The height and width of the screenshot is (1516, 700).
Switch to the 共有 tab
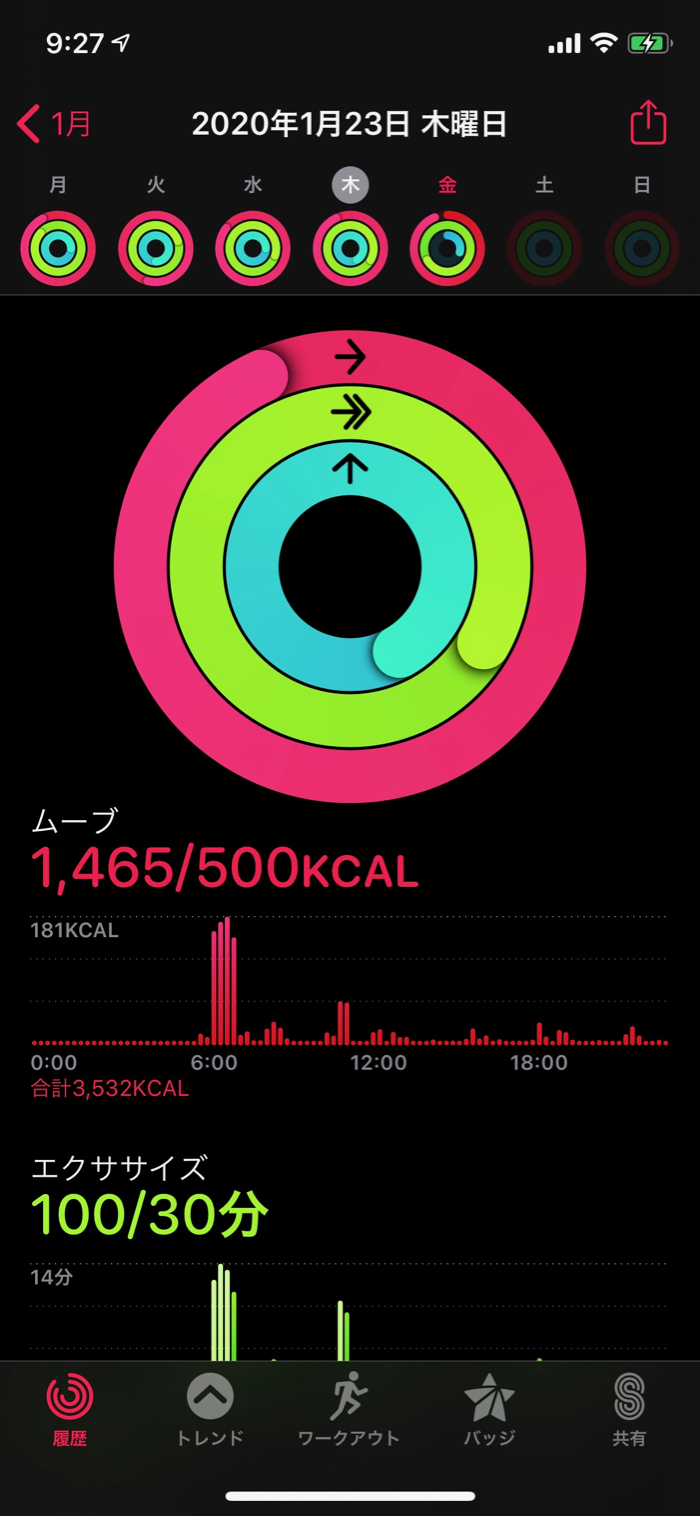coord(629,1410)
